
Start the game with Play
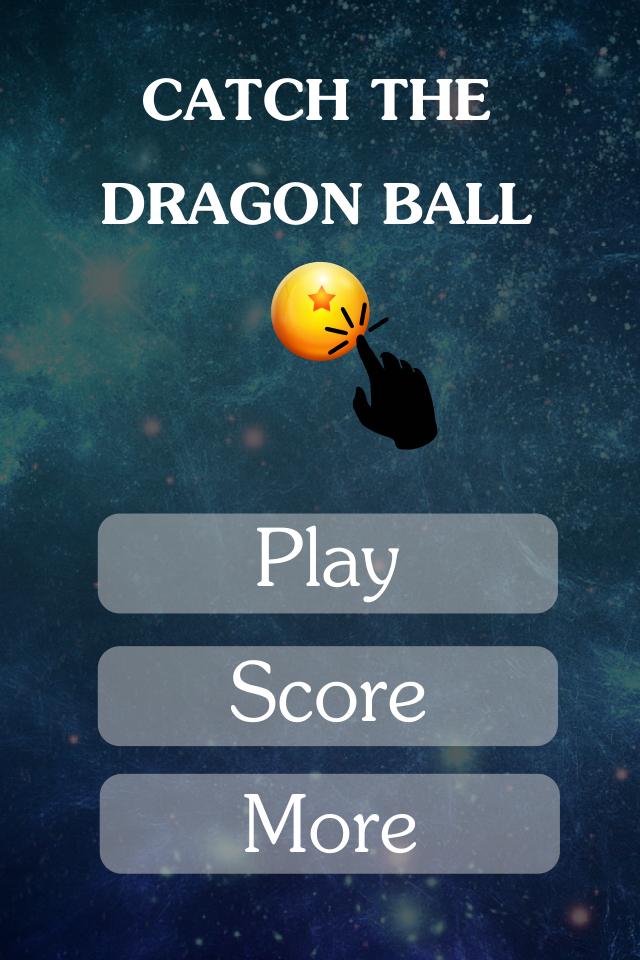click(x=327, y=563)
